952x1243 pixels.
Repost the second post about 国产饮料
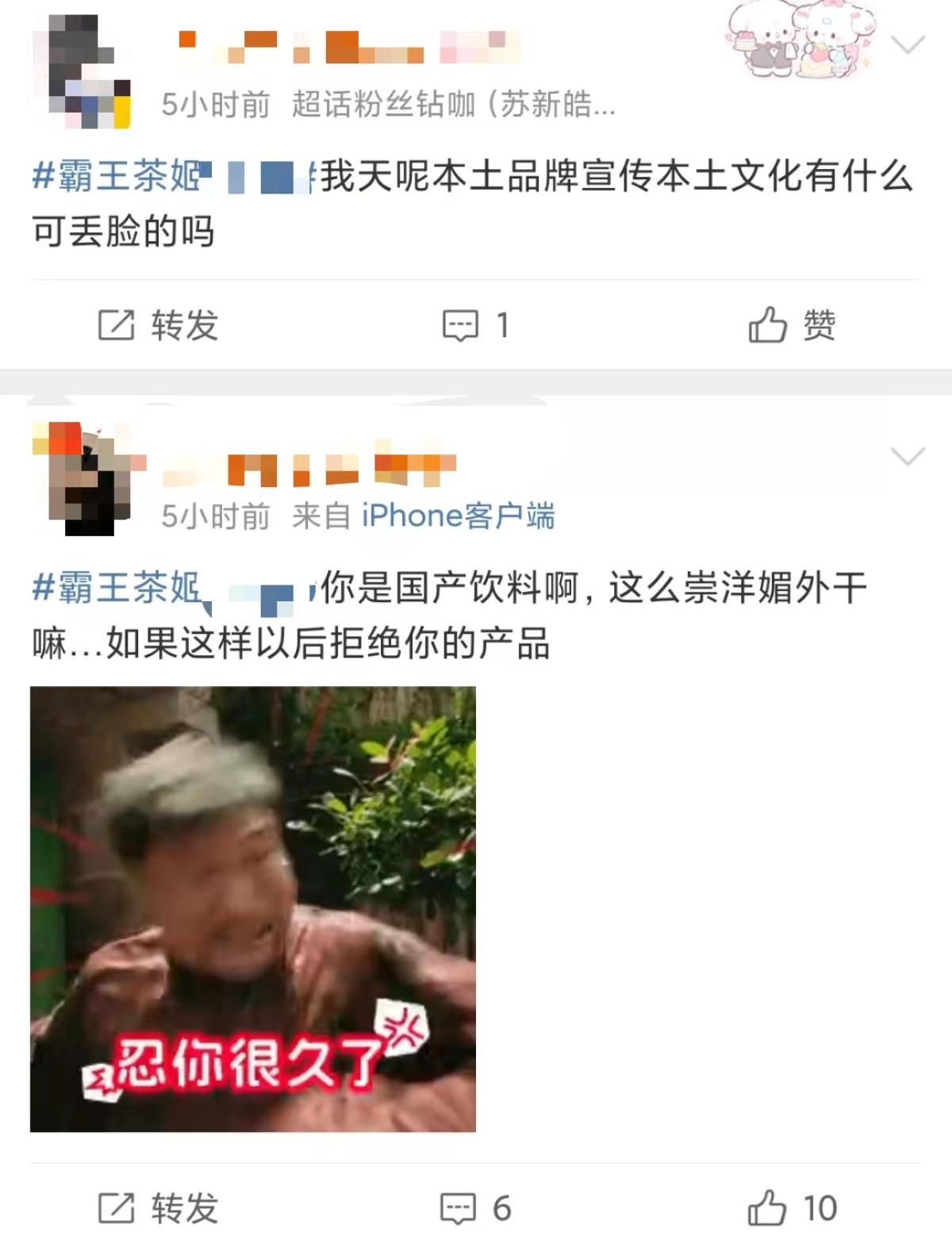click(158, 1208)
